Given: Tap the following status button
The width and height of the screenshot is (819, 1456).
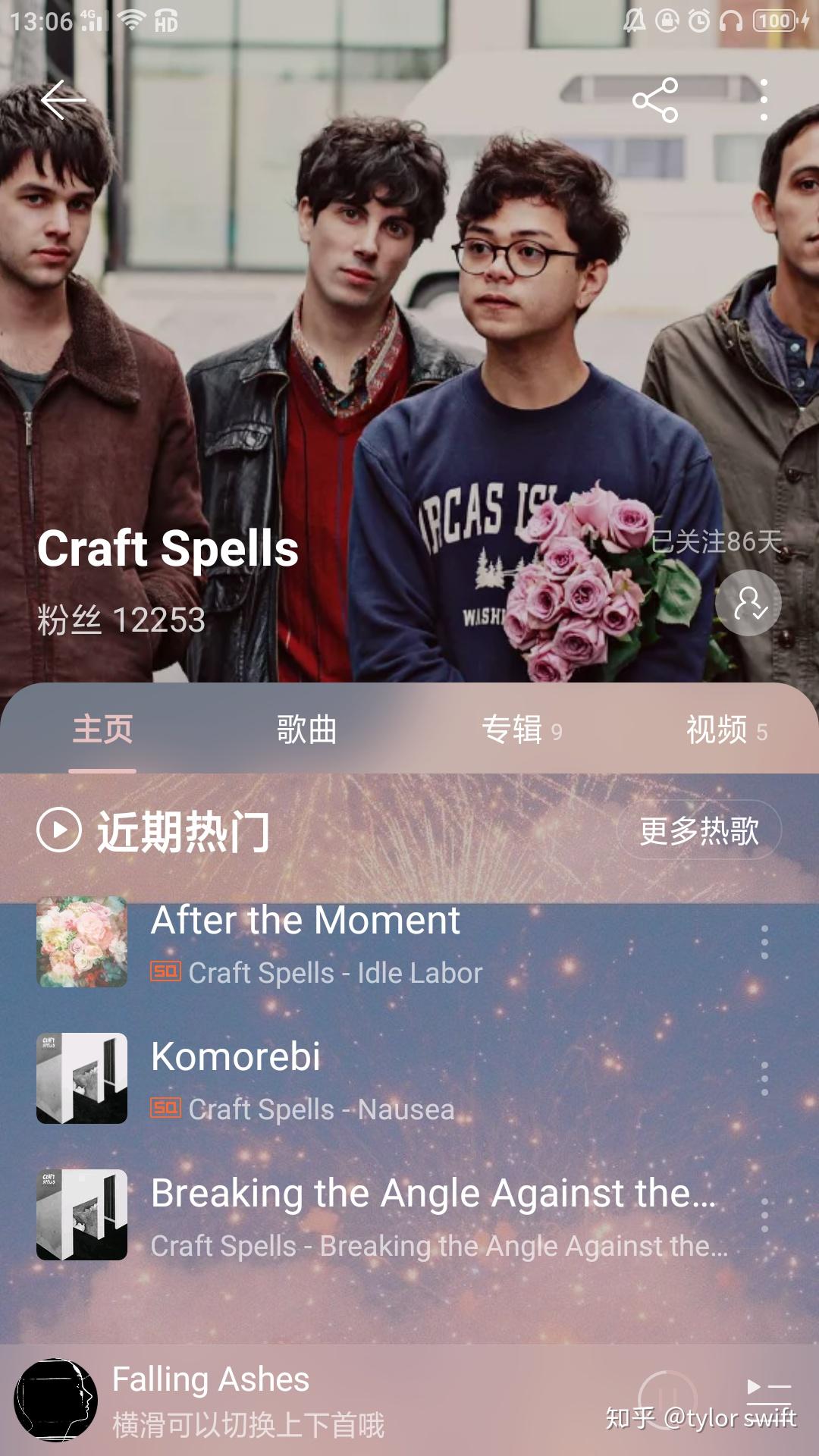Looking at the screenshot, I should tap(748, 603).
